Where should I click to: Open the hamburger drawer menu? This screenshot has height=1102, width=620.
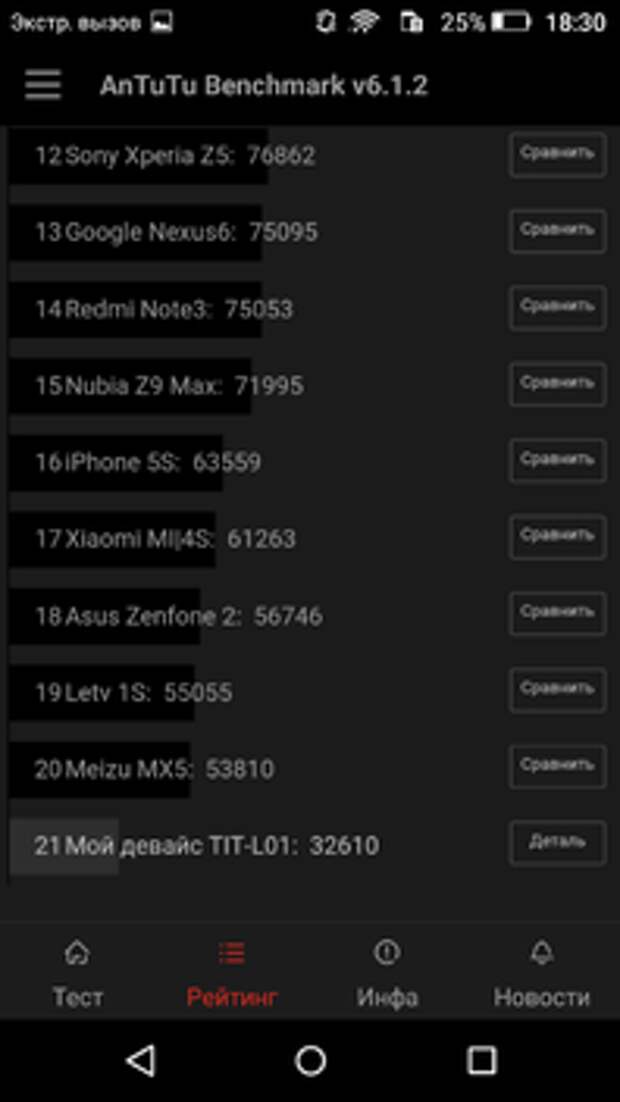click(x=43, y=85)
